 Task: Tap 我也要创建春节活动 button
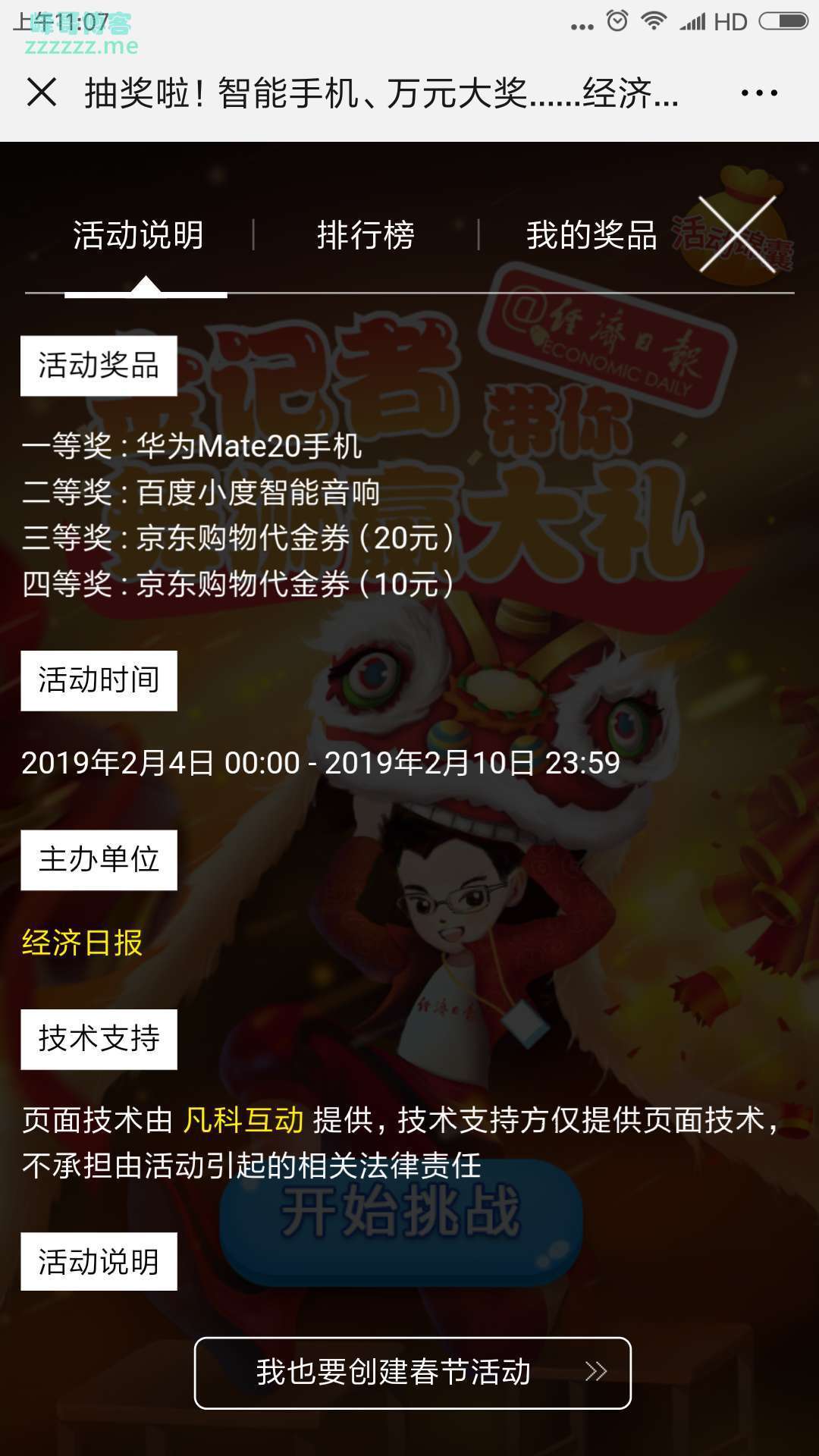click(x=413, y=1373)
